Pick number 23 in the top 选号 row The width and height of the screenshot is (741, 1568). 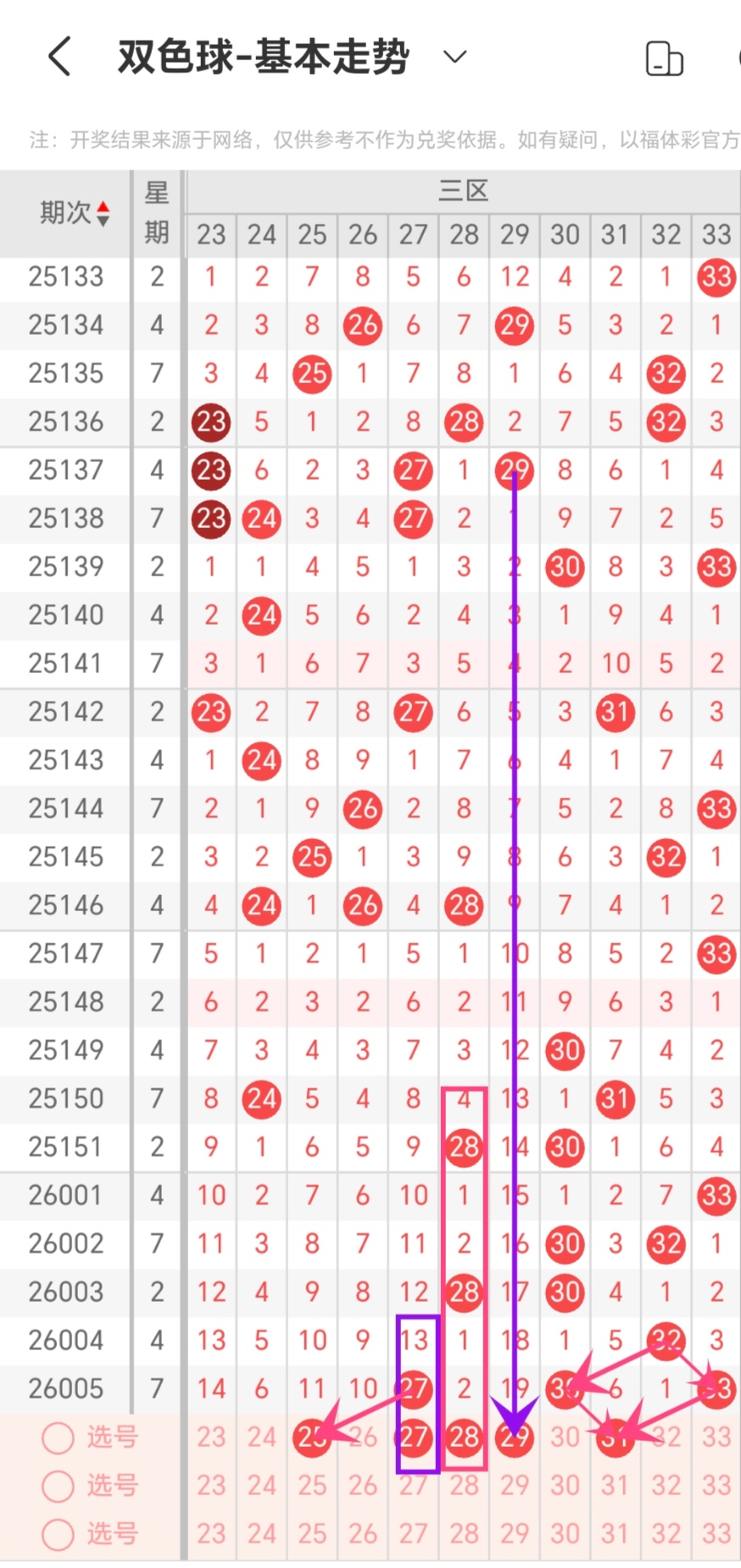pos(211,1437)
